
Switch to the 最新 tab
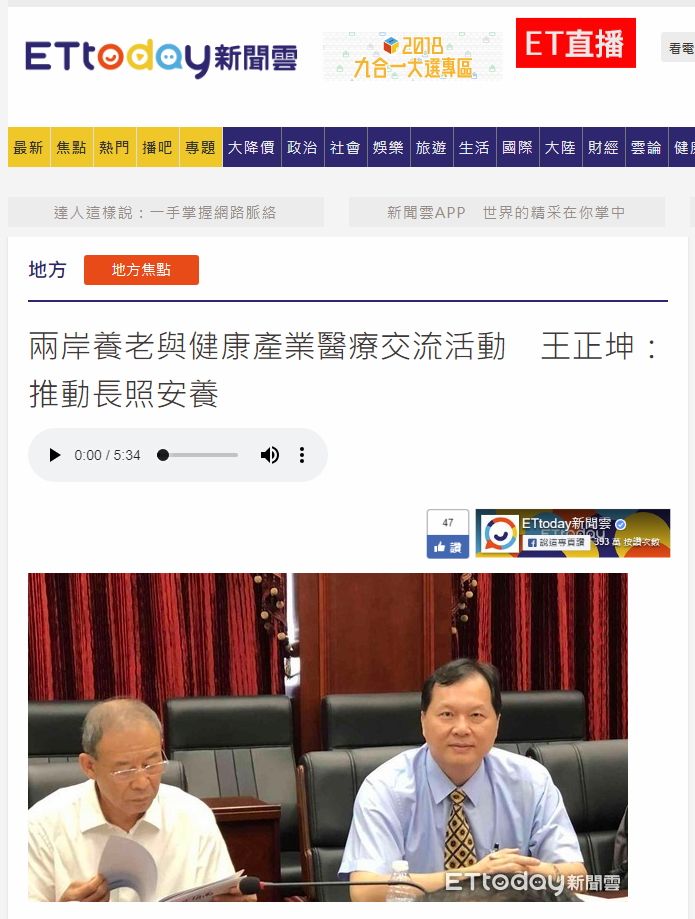pyautogui.click(x=28, y=147)
